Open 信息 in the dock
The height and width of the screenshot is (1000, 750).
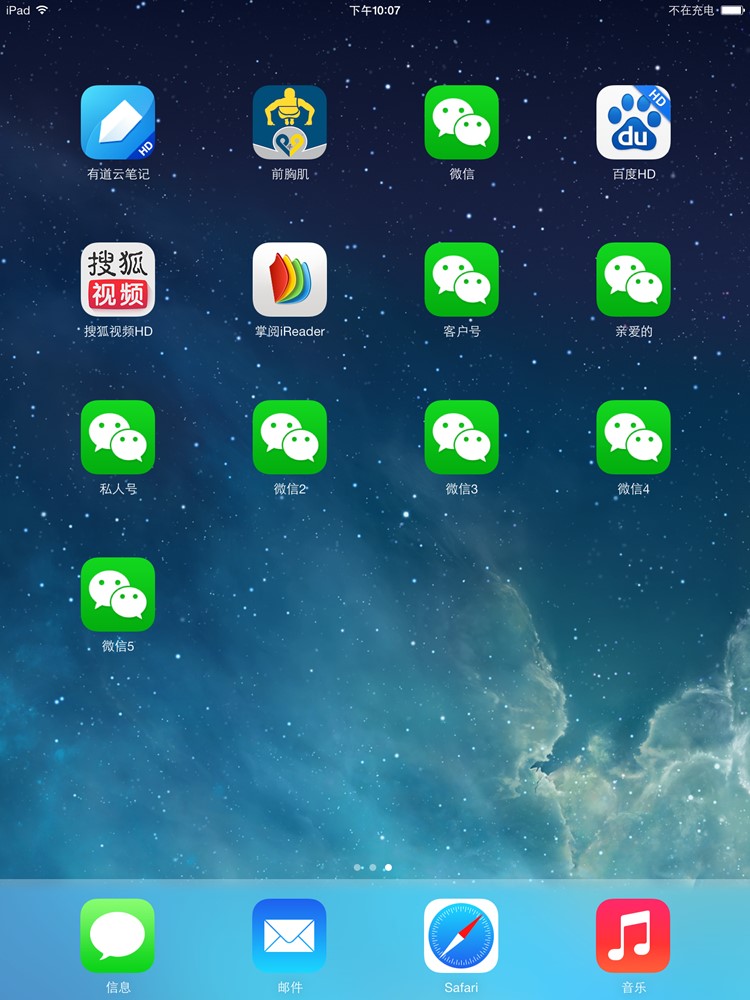(x=118, y=936)
